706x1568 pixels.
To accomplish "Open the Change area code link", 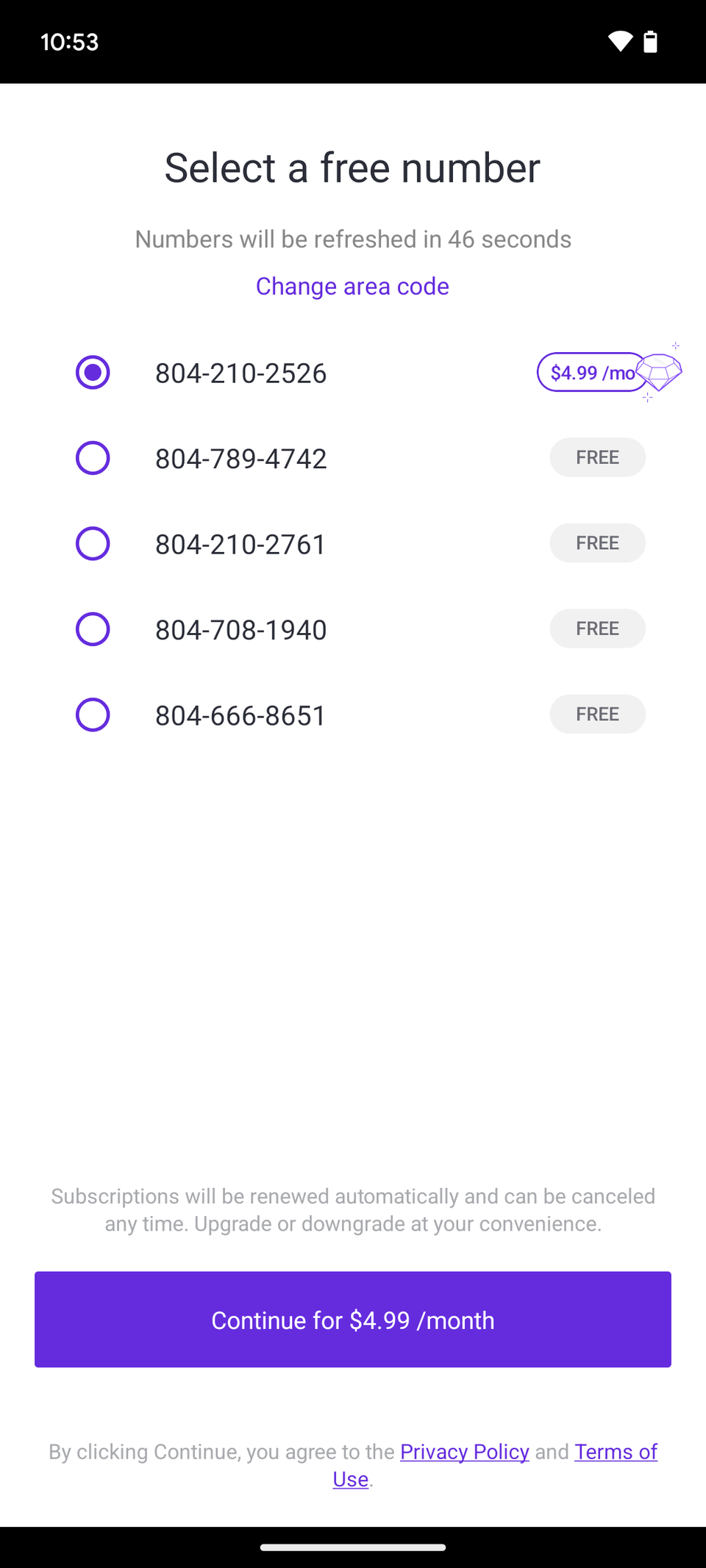I will 352,286.
